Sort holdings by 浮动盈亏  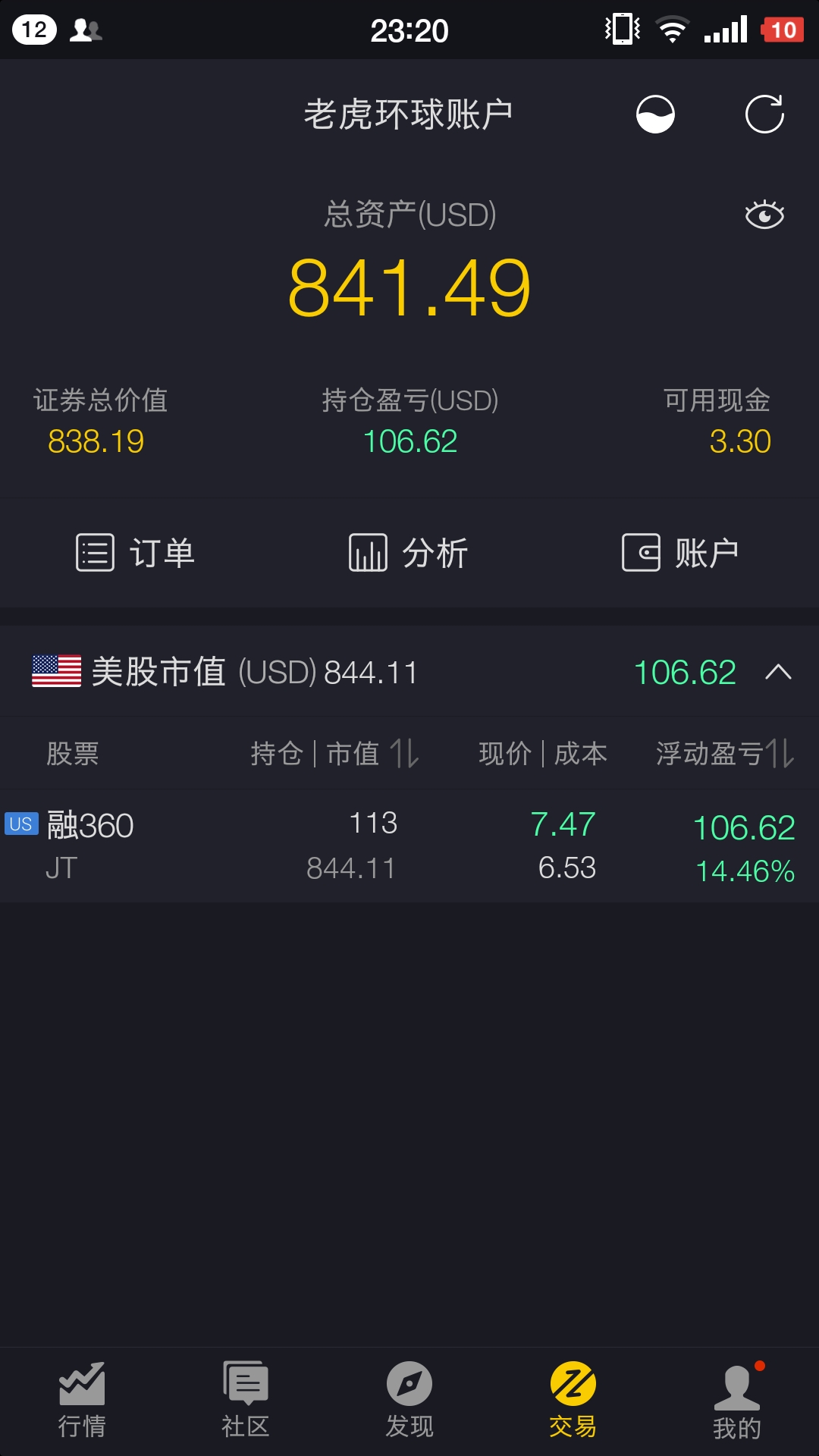pos(724,754)
